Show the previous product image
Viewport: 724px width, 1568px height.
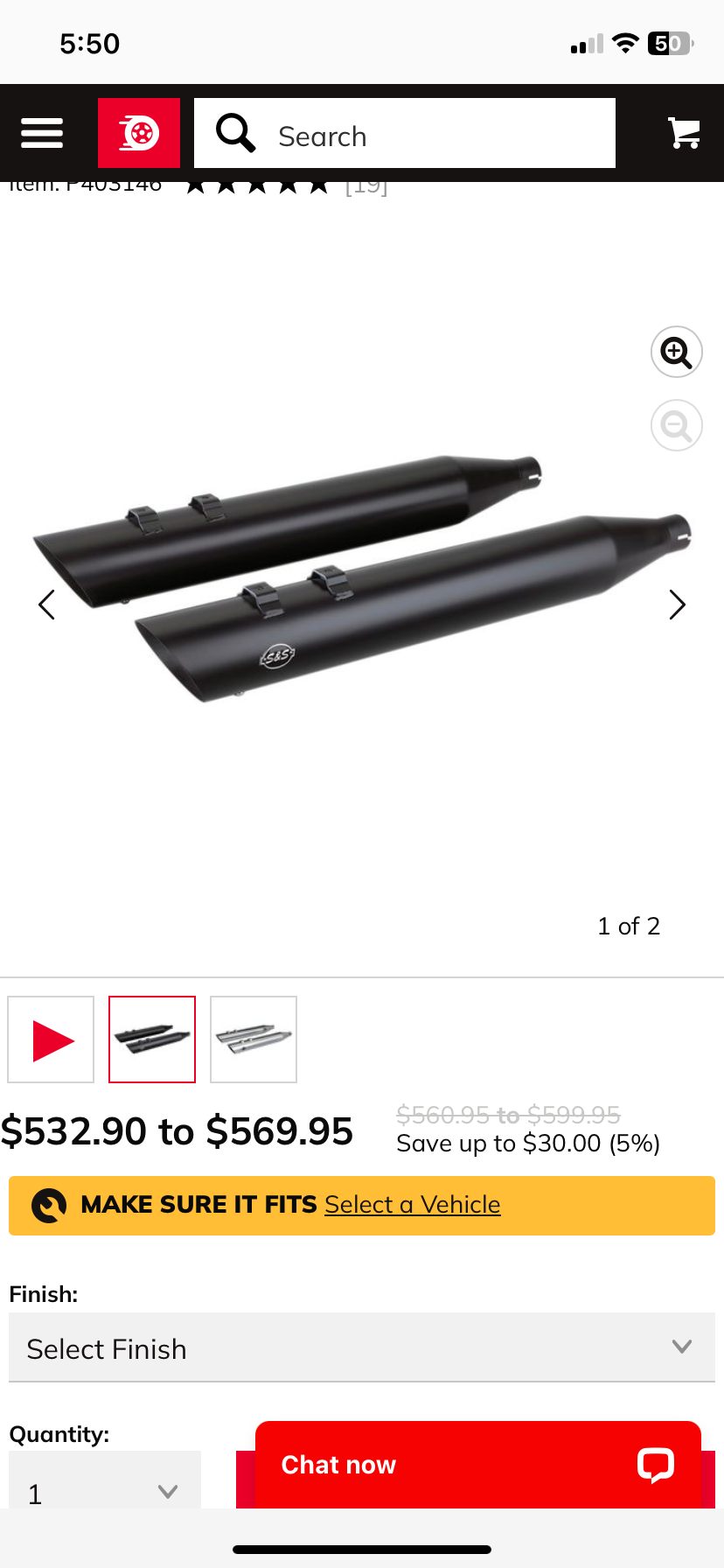pyautogui.click(x=47, y=605)
